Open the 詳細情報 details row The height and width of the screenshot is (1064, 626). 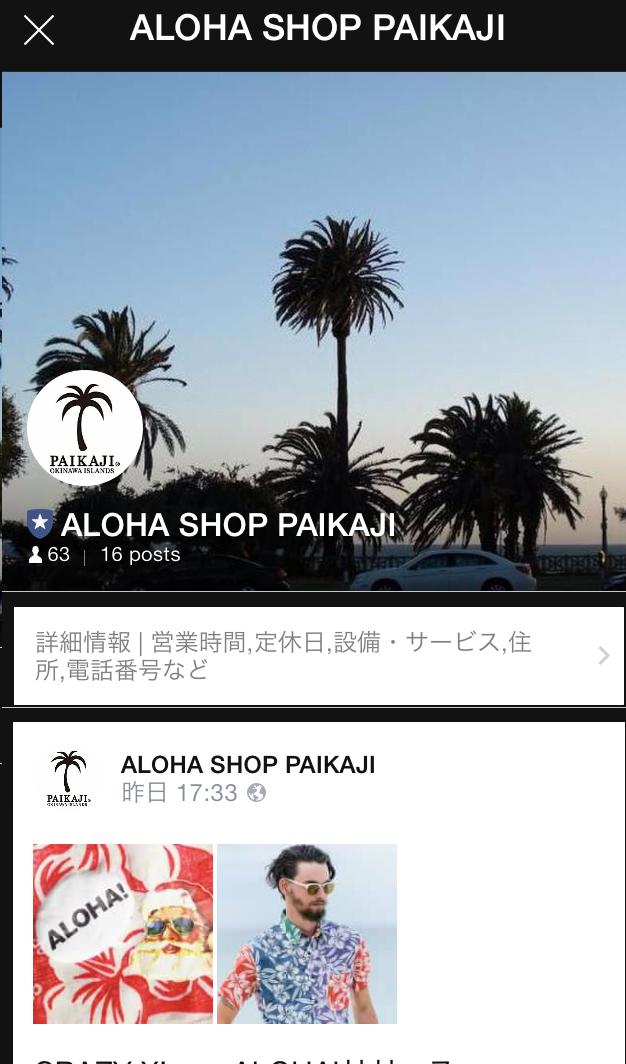[x=319, y=656]
